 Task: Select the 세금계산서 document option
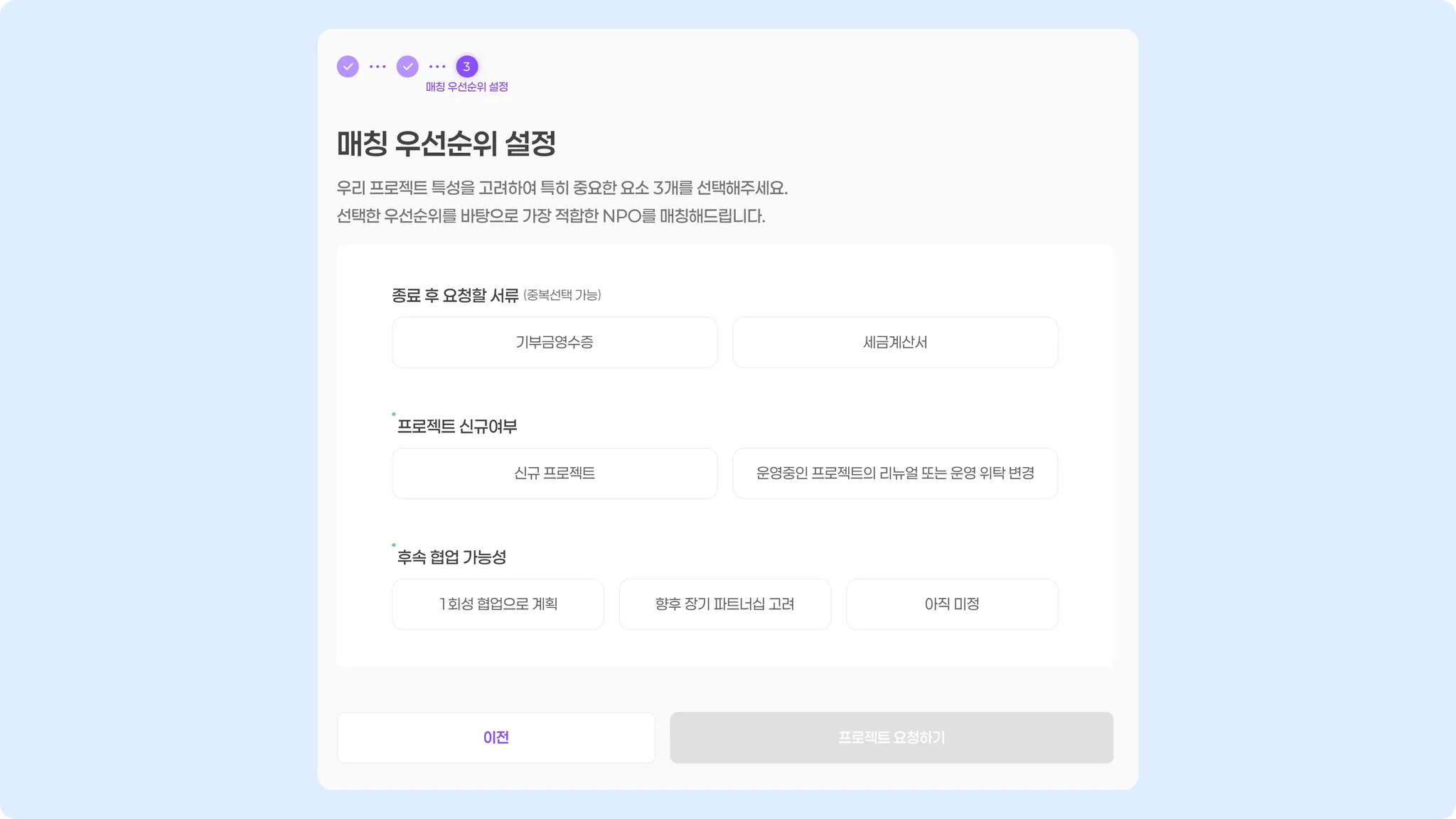coord(895,342)
